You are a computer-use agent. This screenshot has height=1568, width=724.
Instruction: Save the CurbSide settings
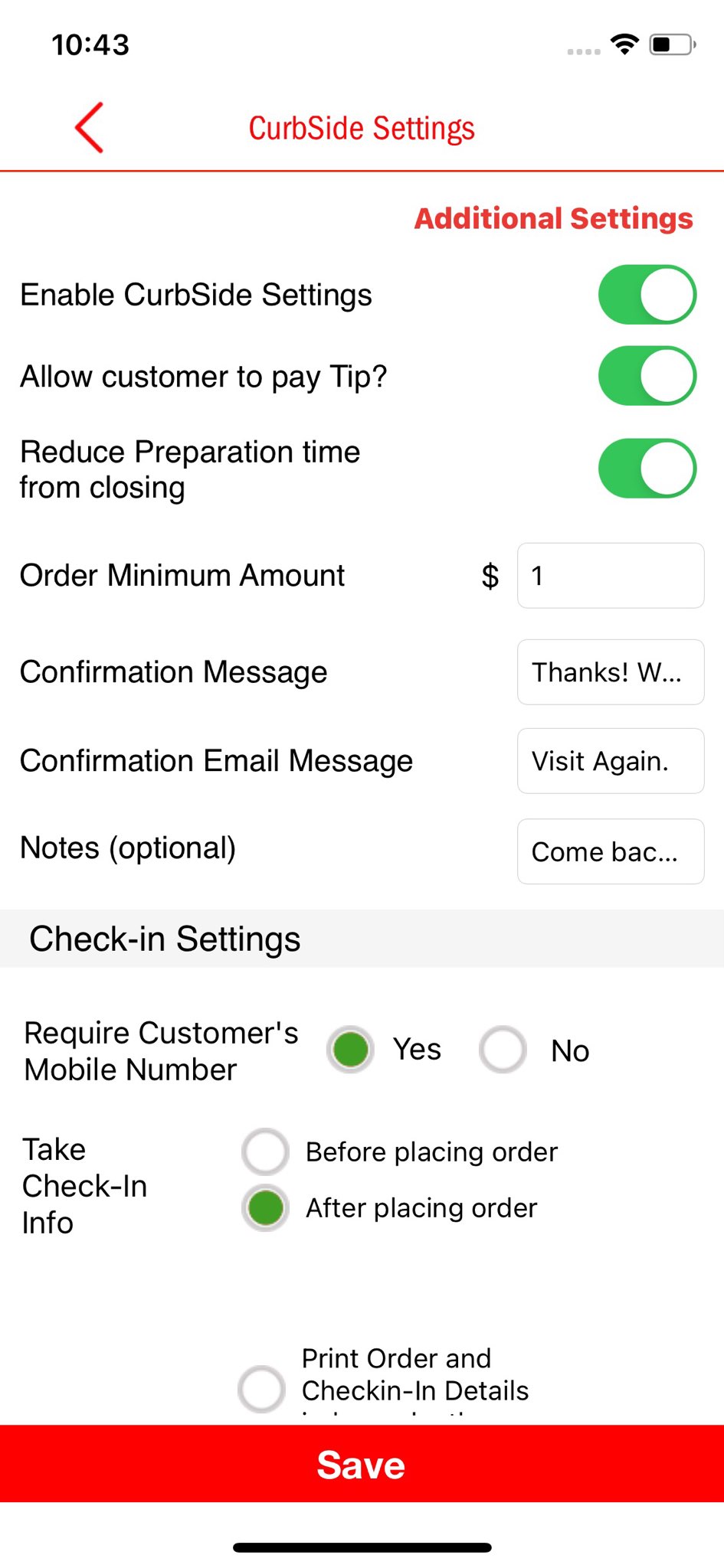click(362, 1464)
